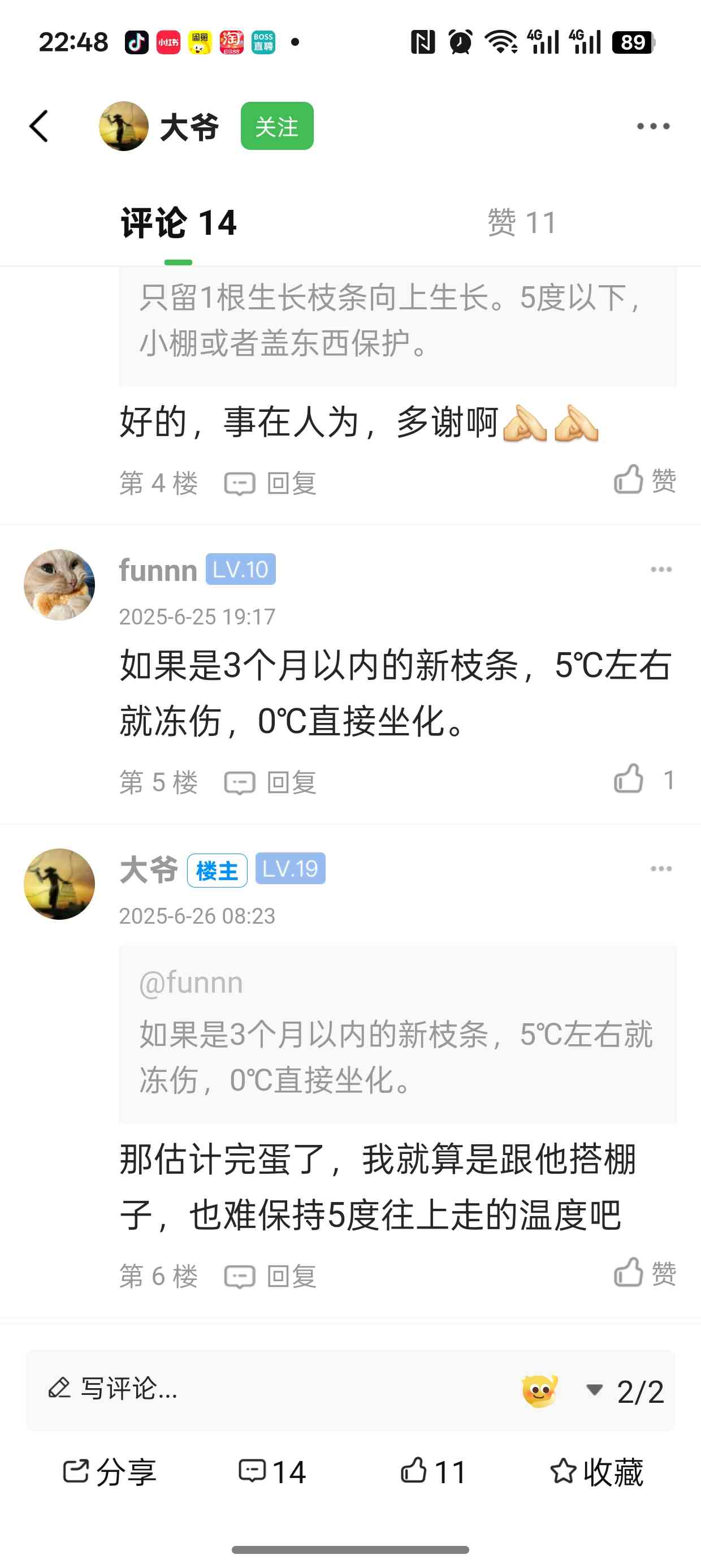Image resolution: width=701 pixels, height=1568 pixels.
Task: Open the overflow menu in the header
Action: 653,127
